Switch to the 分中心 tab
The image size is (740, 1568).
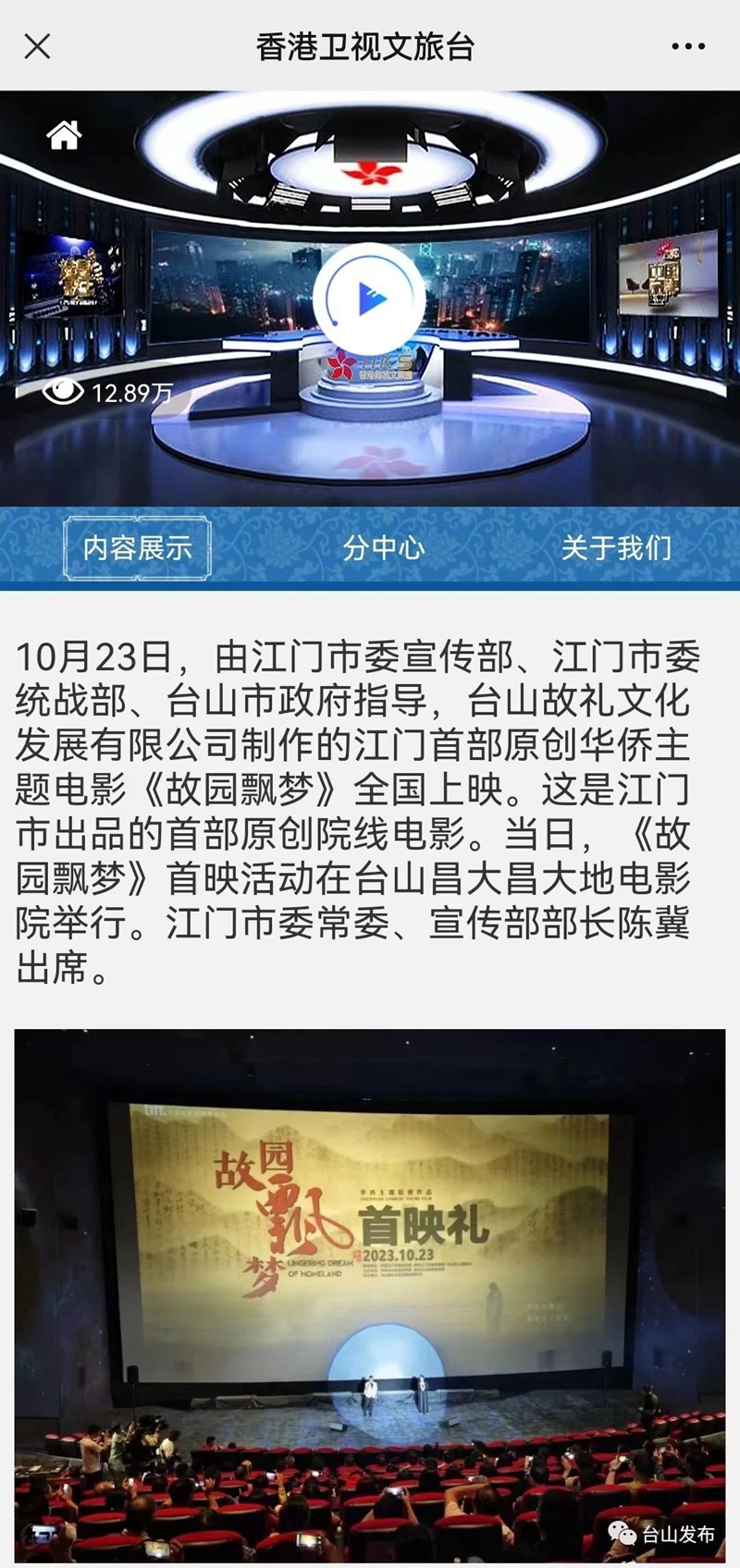384,548
